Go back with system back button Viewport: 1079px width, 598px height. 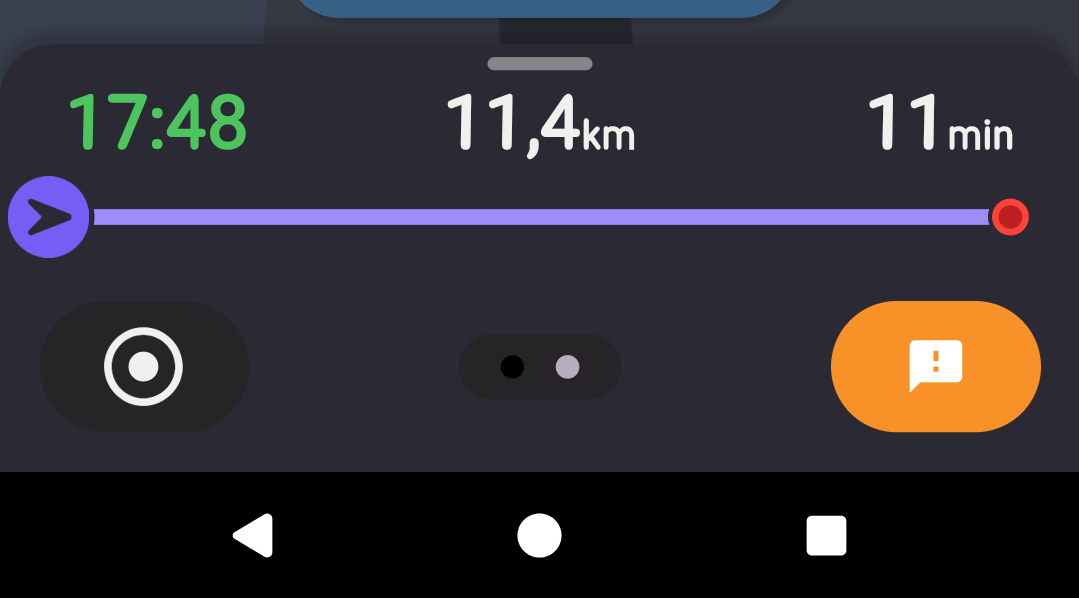click(253, 536)
